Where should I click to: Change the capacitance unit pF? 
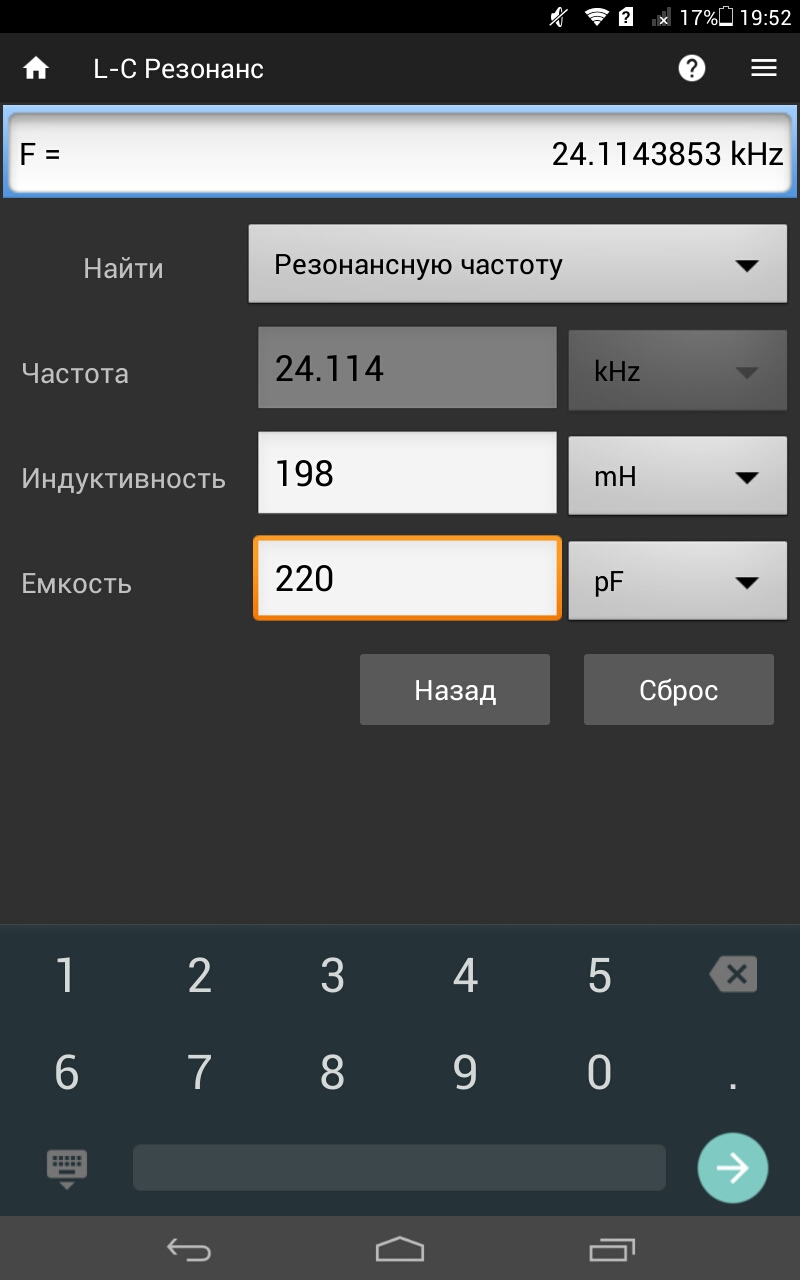pos(677,581)
